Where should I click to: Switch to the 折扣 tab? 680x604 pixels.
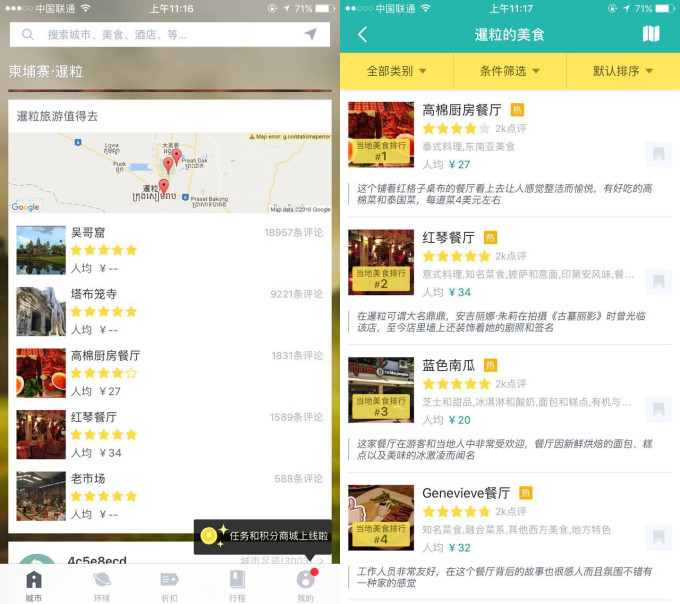coord(169,584)
